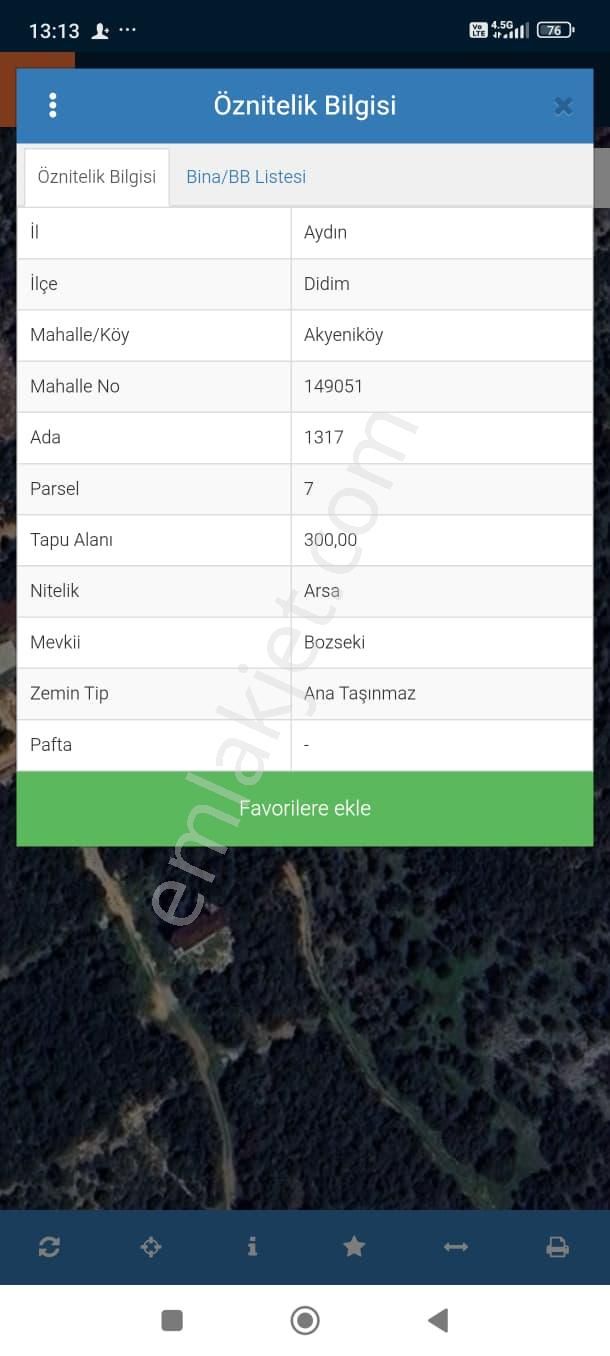The height and width of the screenshot is (1356, 610).
Task: Open the info icon in bottom toolbar
Action: [252, 1246]
